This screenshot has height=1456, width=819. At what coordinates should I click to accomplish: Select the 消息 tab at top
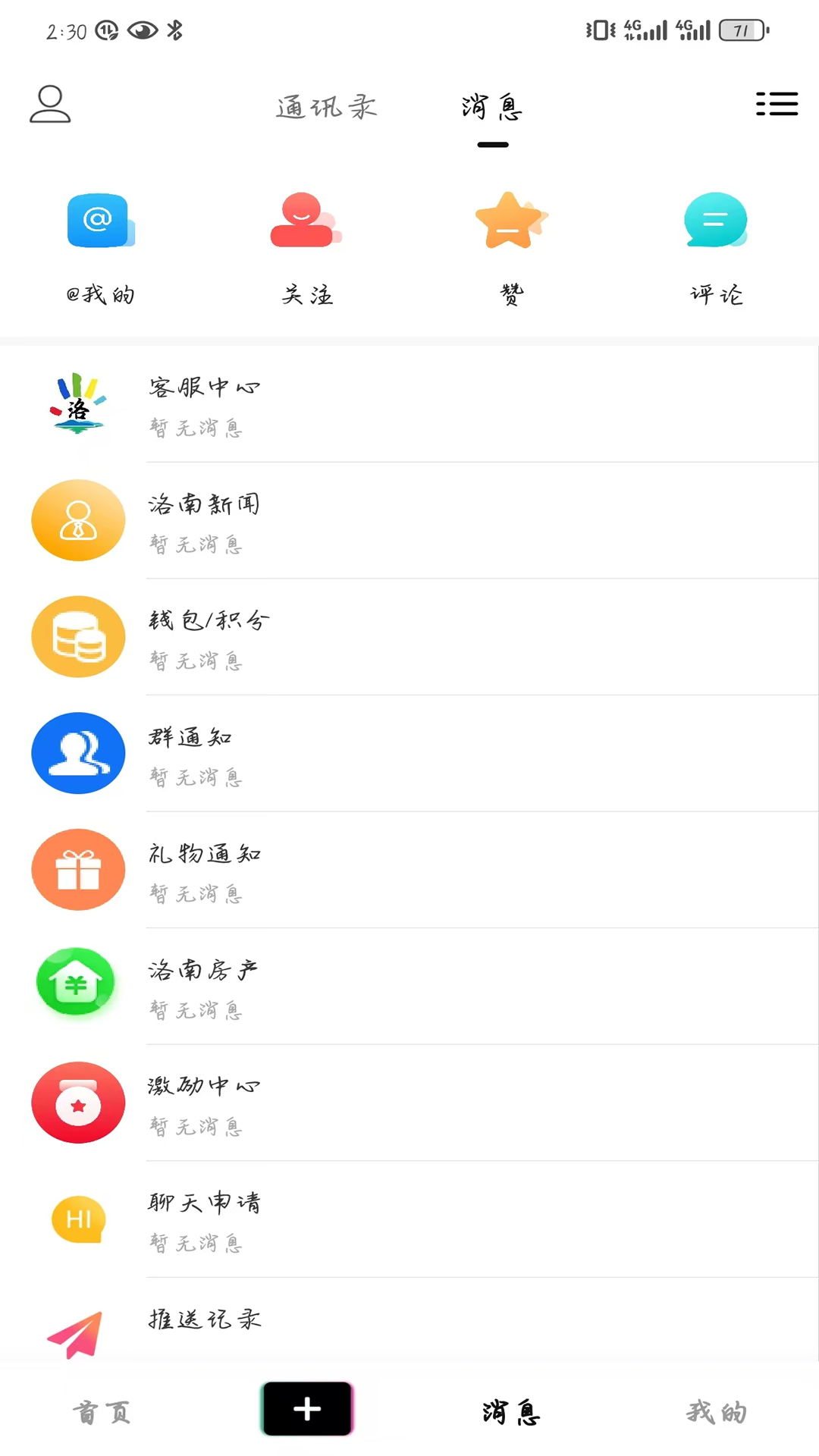[x=492, y=108]
